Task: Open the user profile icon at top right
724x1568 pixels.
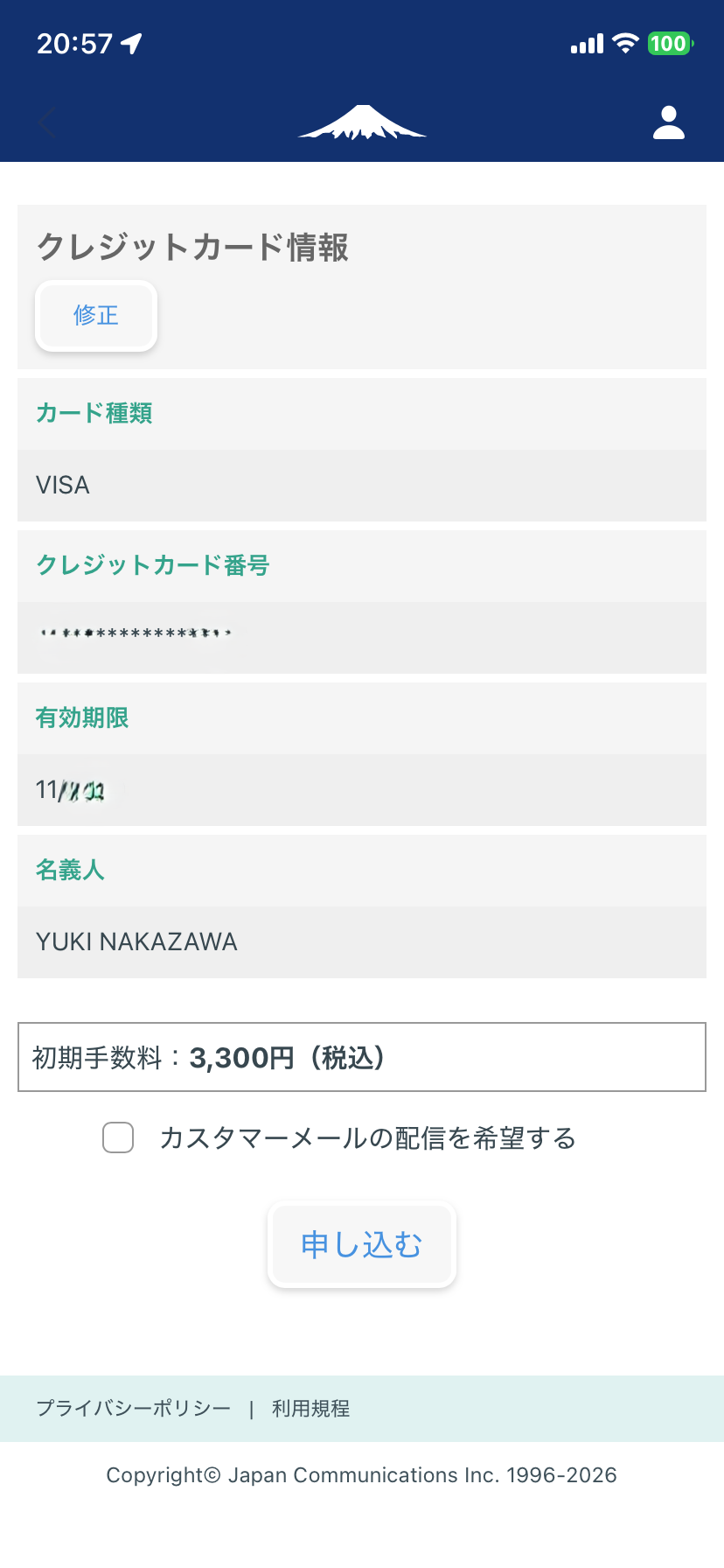Action: [x=667, y=122]
